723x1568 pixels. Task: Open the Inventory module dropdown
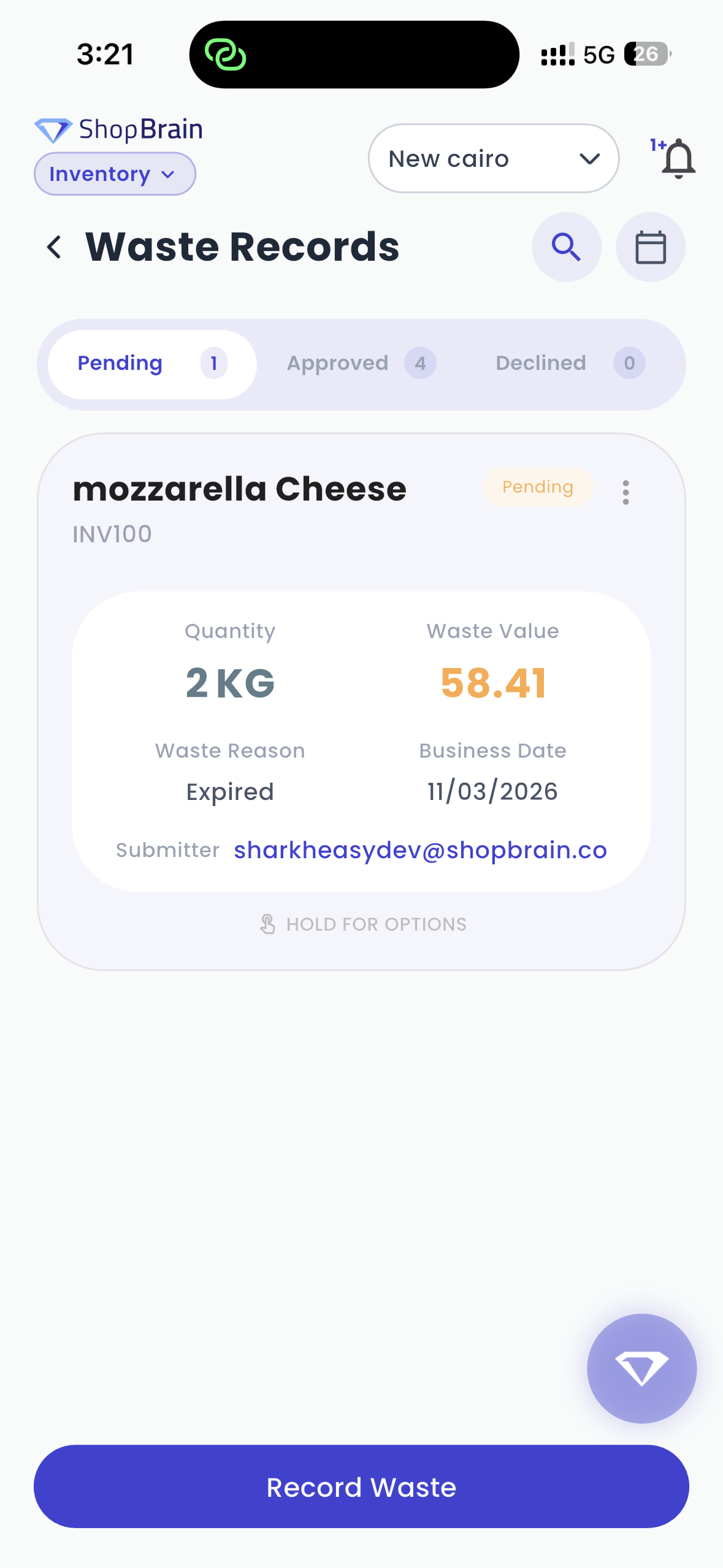115,174
